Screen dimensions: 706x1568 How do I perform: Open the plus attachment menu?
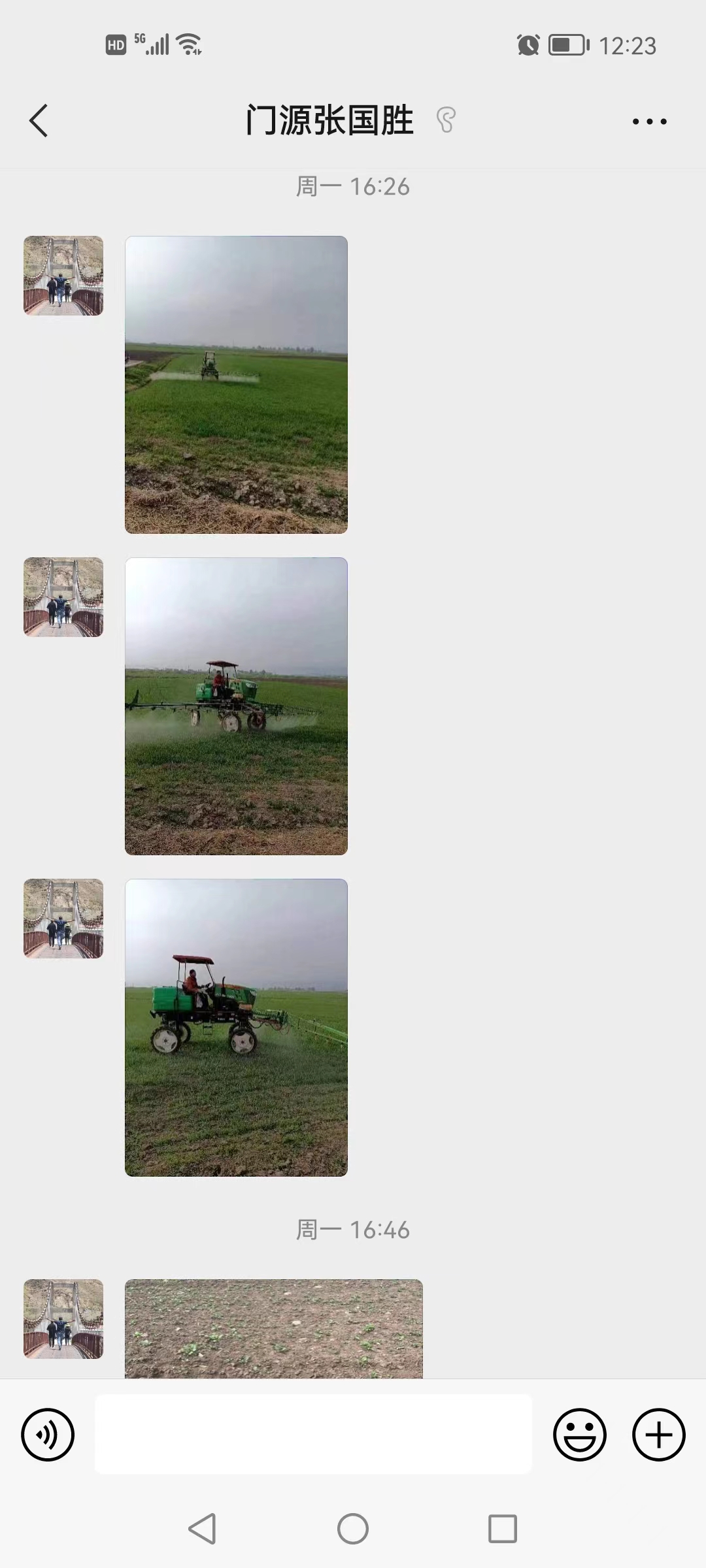658,1435
